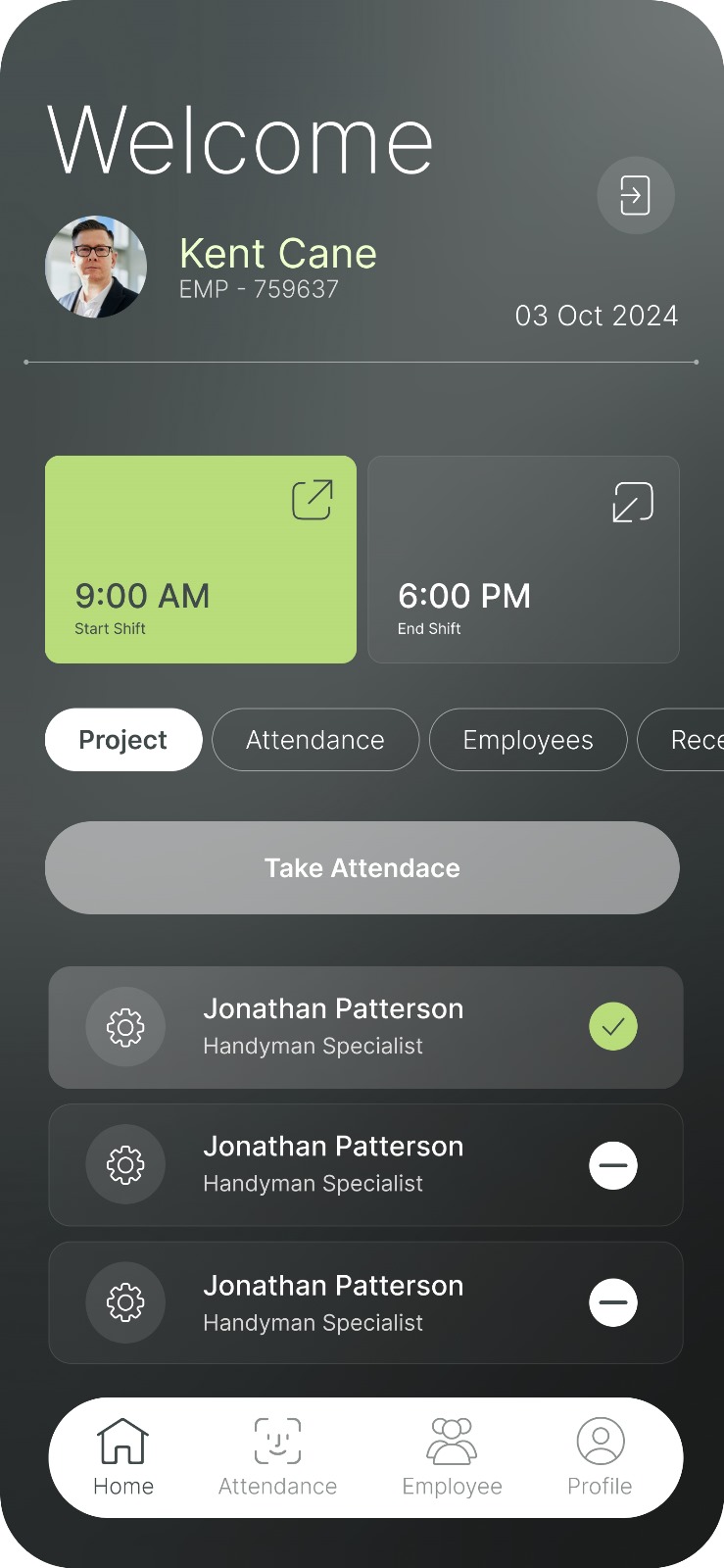Select the Project chip
724x1568 pixels.
click(x=123, y=740)
